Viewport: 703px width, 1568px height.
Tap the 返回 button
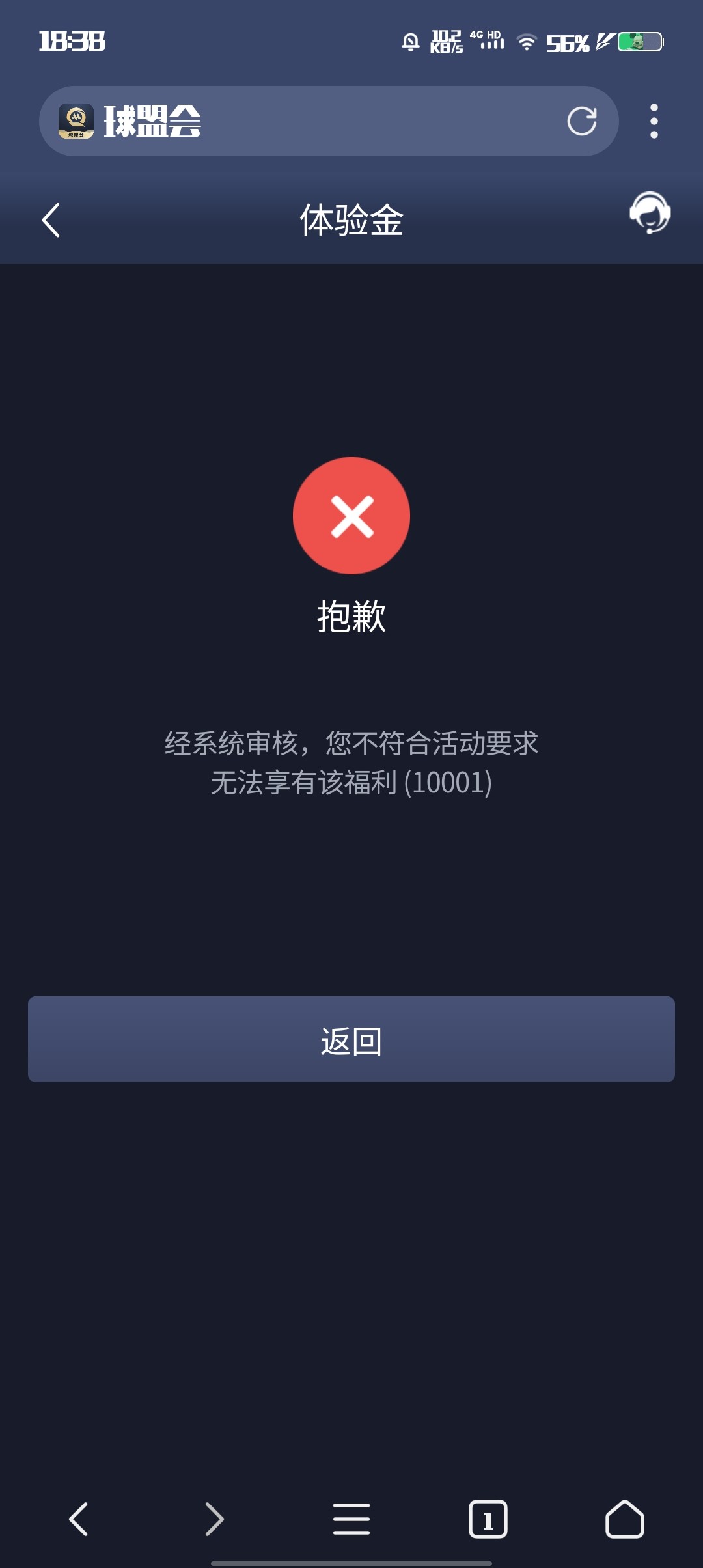tap(351, 1039)
